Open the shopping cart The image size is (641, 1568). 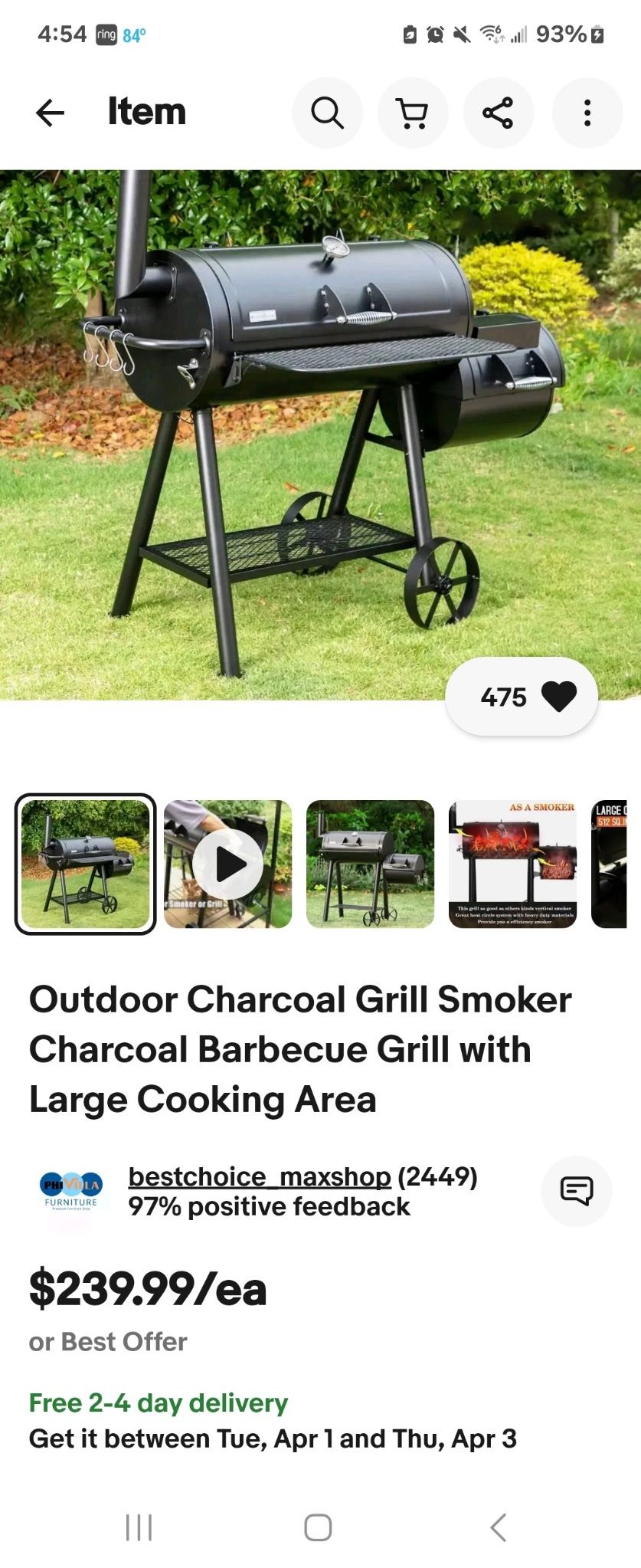[x=413, y=112]
